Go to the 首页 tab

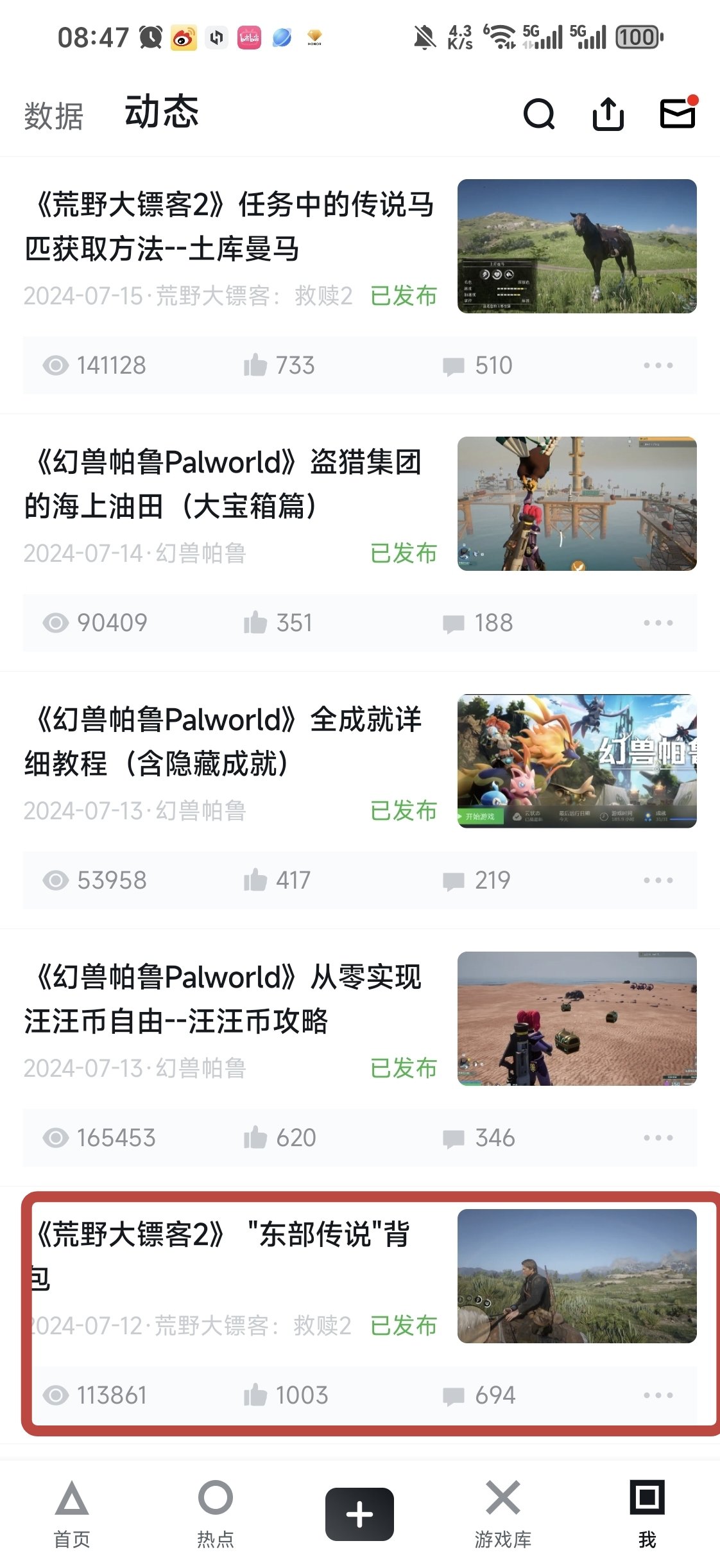(x=72, y=1514)
